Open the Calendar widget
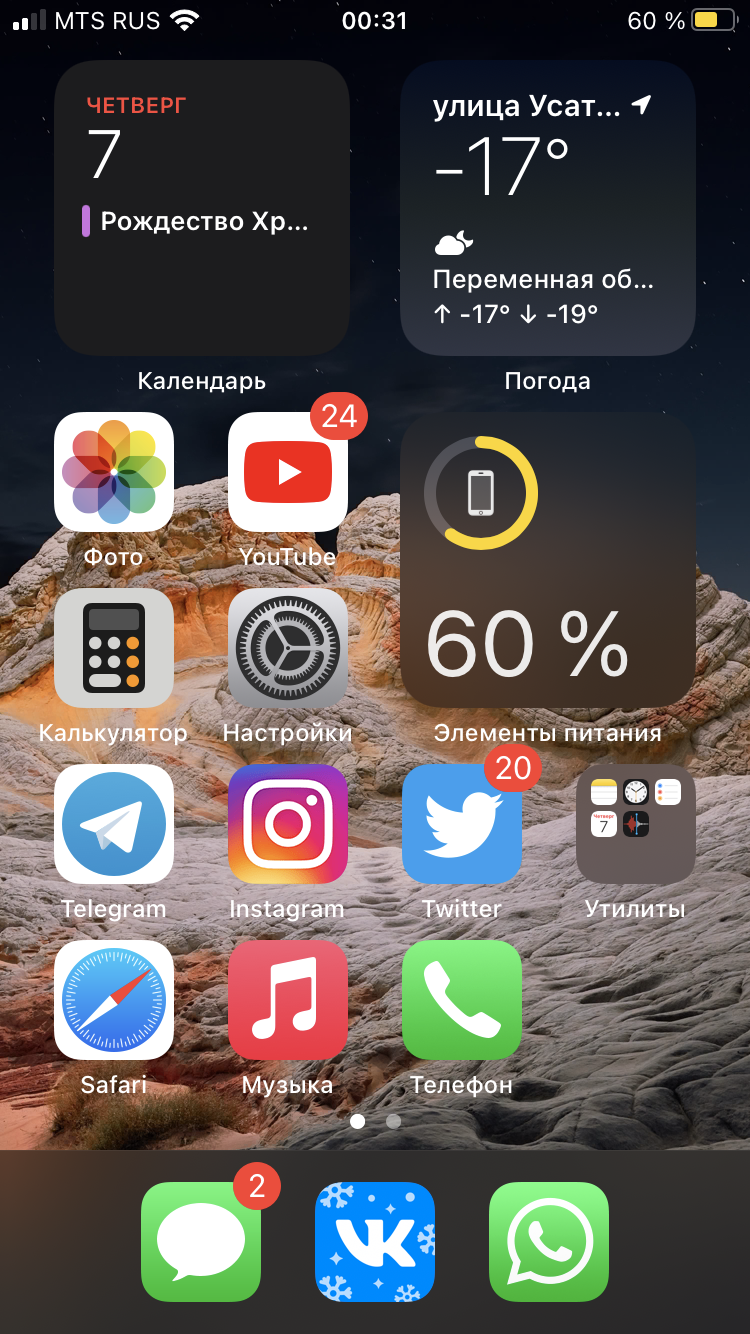 [201, 208]
